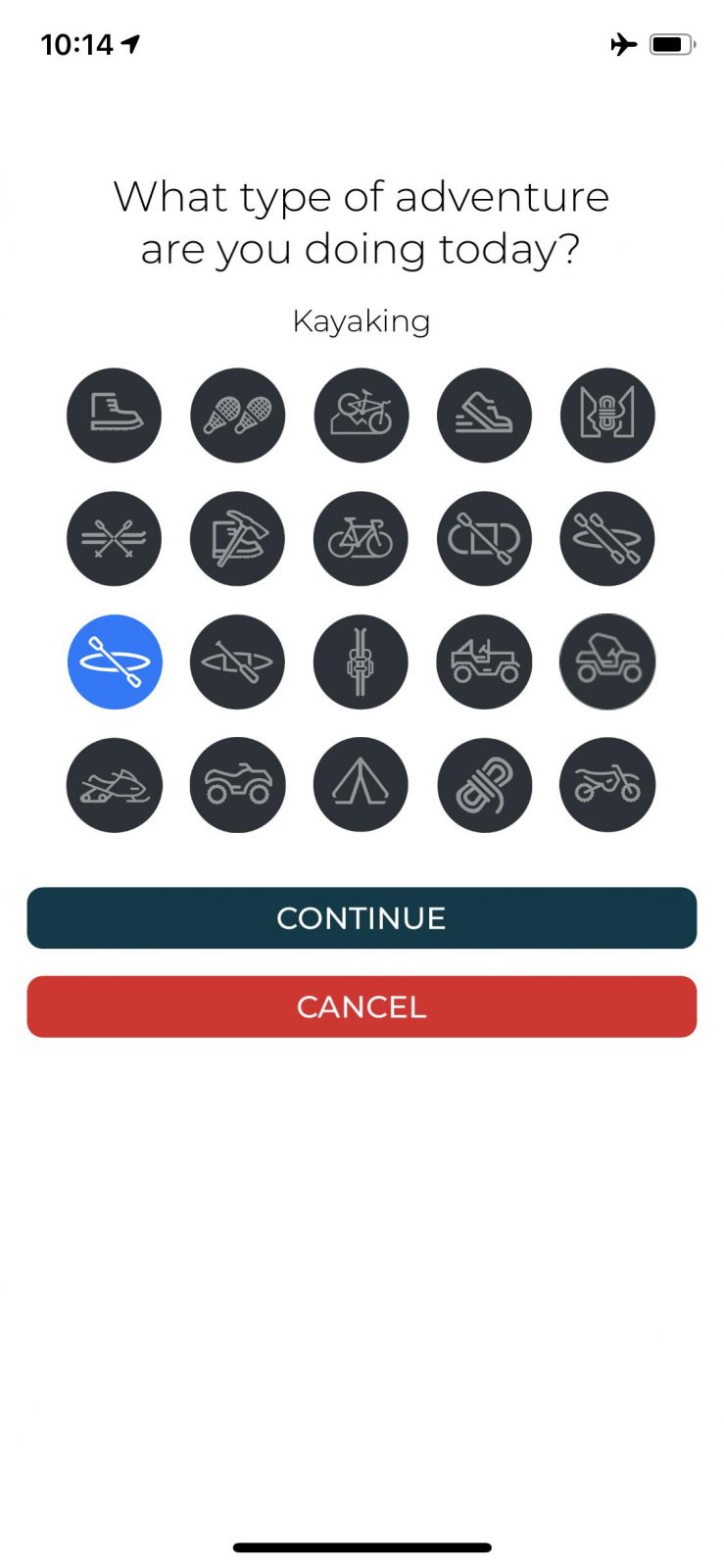
Task: Choose the canyon rope activity icon
Action: point(607,416)
